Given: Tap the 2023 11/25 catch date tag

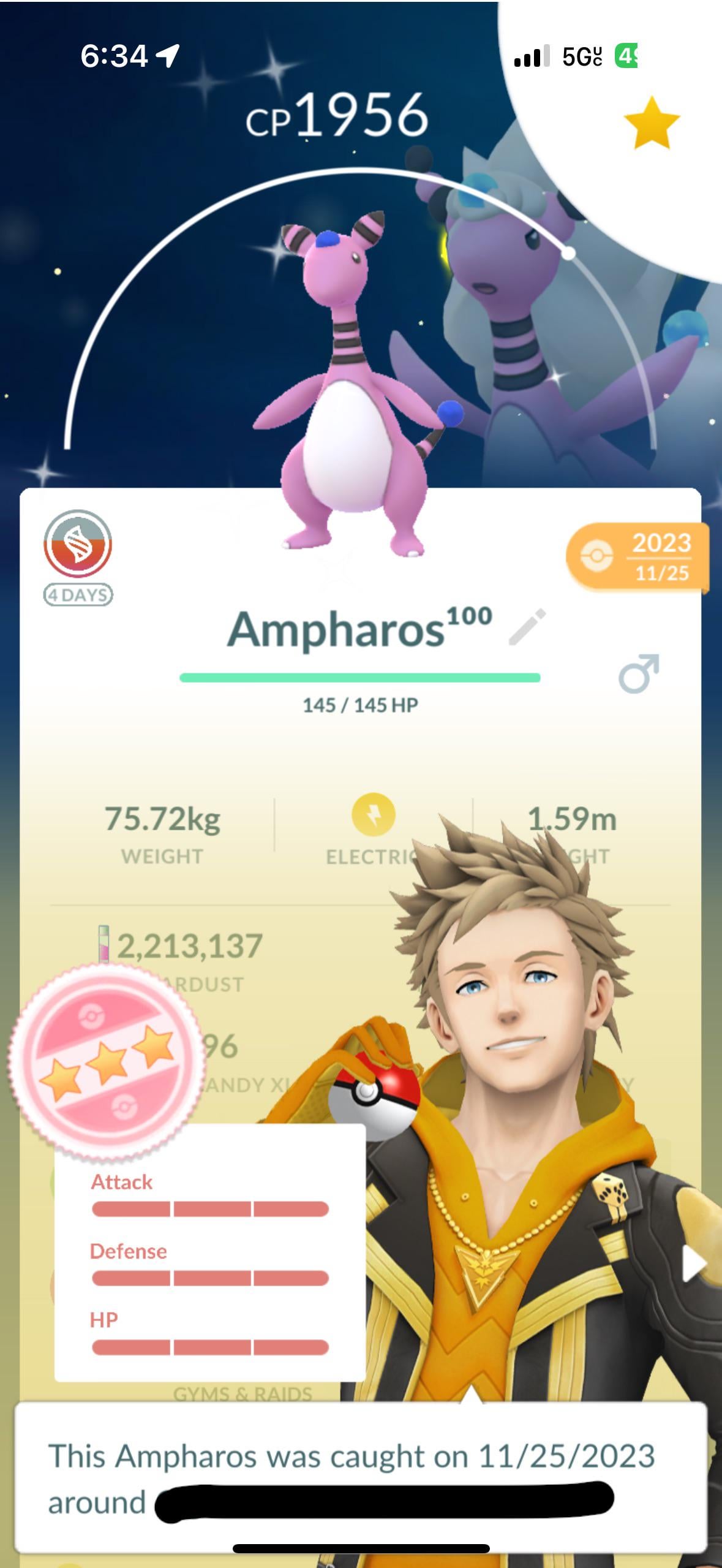Looking at the screenshot, I should pyautogui.click(x=638, y=556).
